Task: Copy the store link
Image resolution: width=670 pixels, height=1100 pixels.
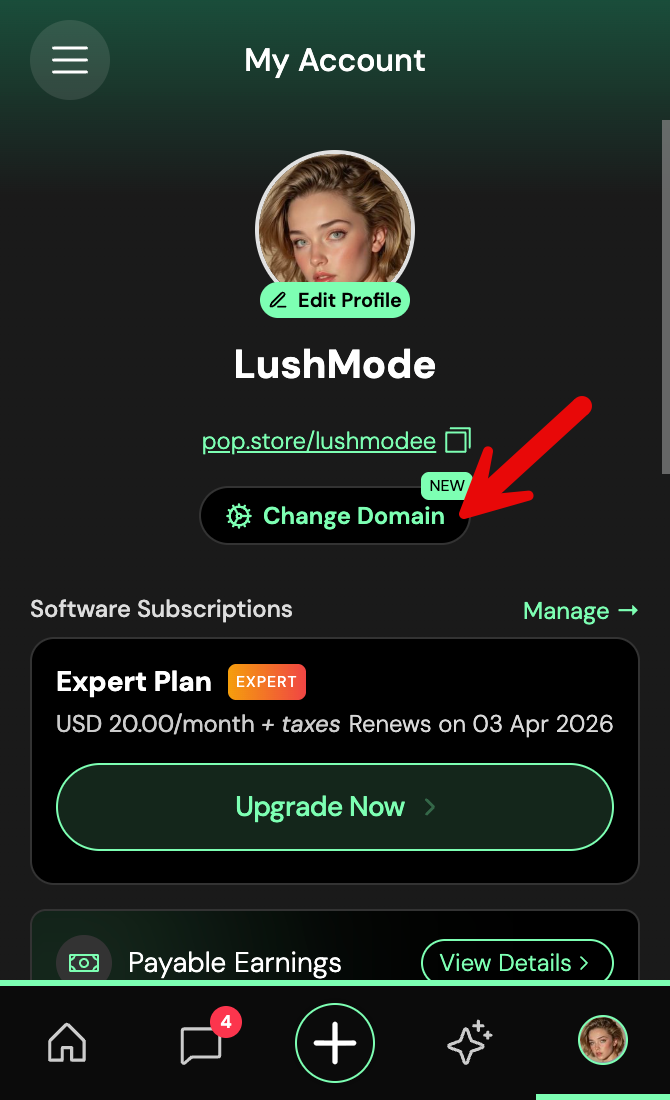Action: (x=458, y=440)
